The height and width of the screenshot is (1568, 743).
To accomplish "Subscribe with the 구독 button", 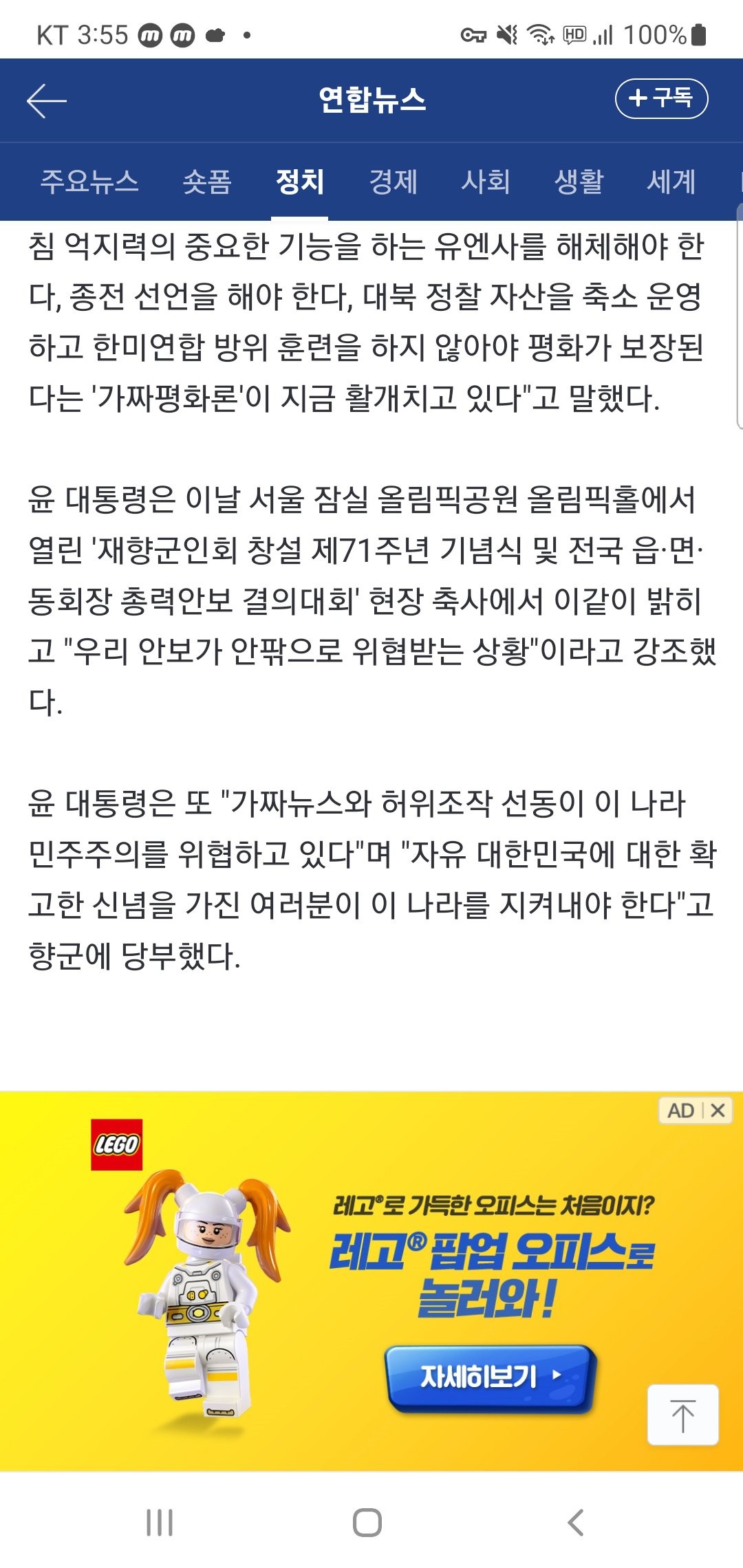I will 661,98.
